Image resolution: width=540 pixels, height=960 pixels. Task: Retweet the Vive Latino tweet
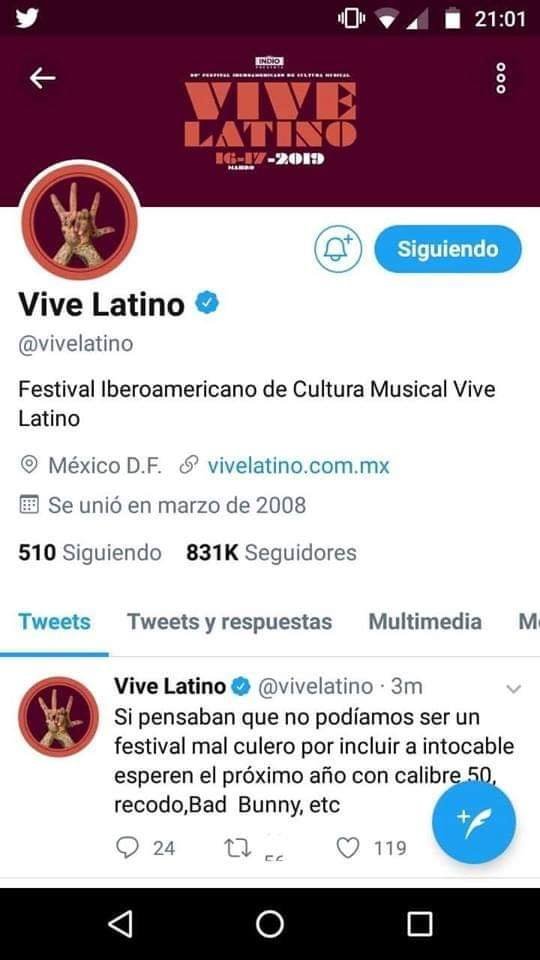pos(238,848)
